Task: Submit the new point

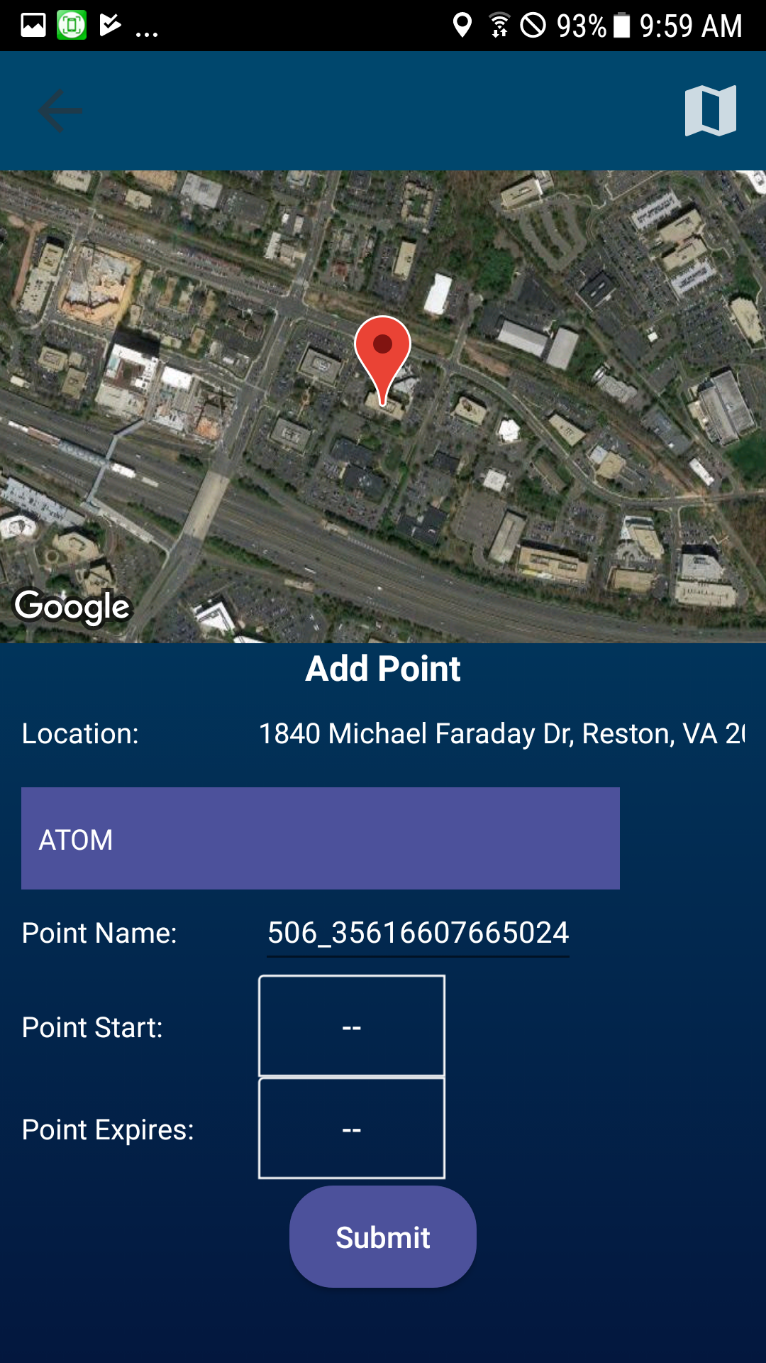Action: point(383,1237)
